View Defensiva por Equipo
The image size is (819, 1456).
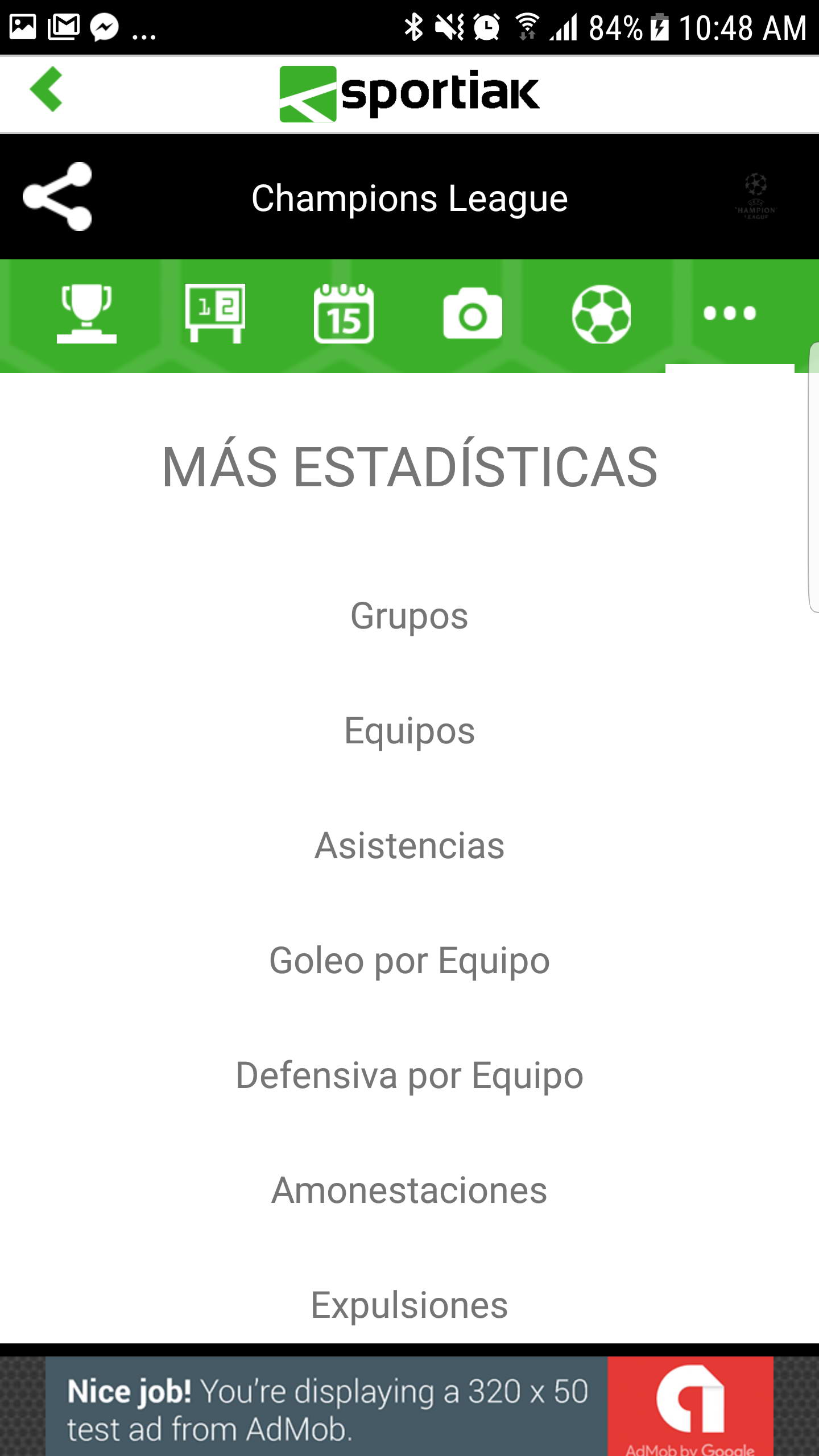(409, 1076)
